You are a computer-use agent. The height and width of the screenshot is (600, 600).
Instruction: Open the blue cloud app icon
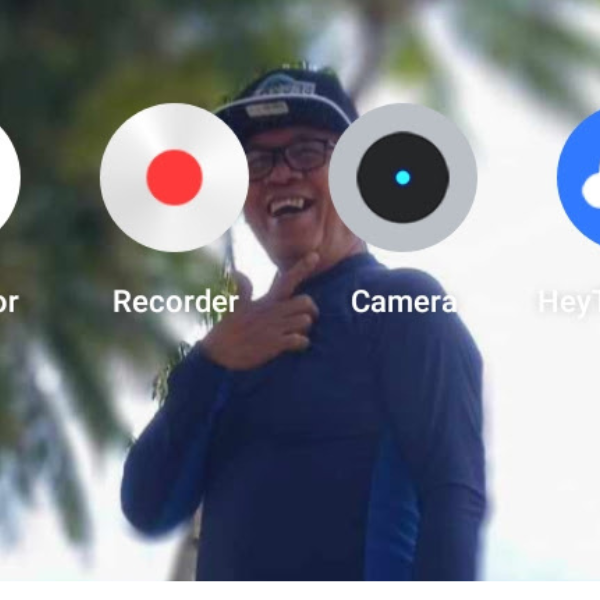pos(581,180)
